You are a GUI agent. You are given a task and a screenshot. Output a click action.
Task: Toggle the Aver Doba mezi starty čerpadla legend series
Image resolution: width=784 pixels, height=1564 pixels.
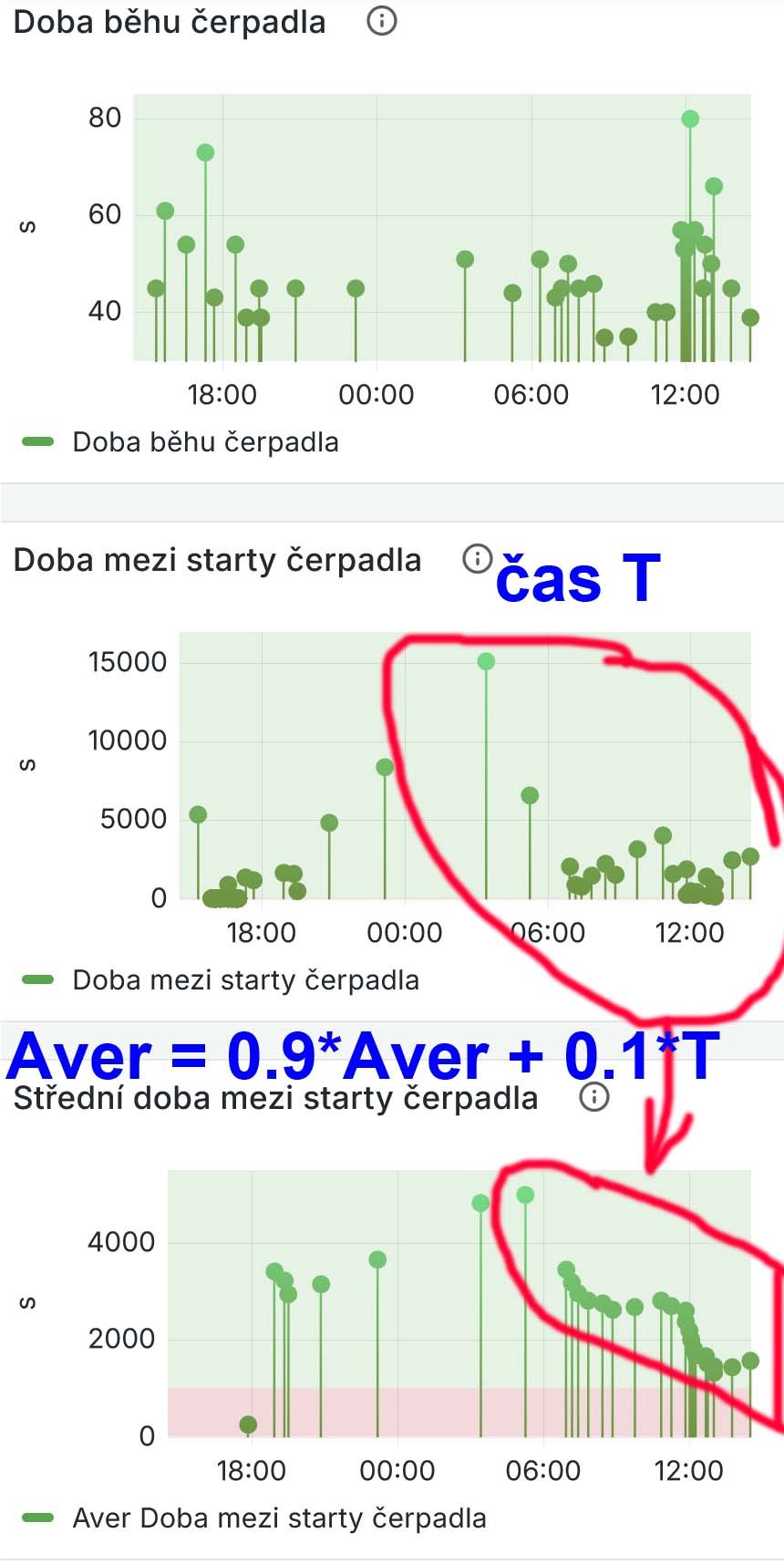click(x=254, y=1518)
